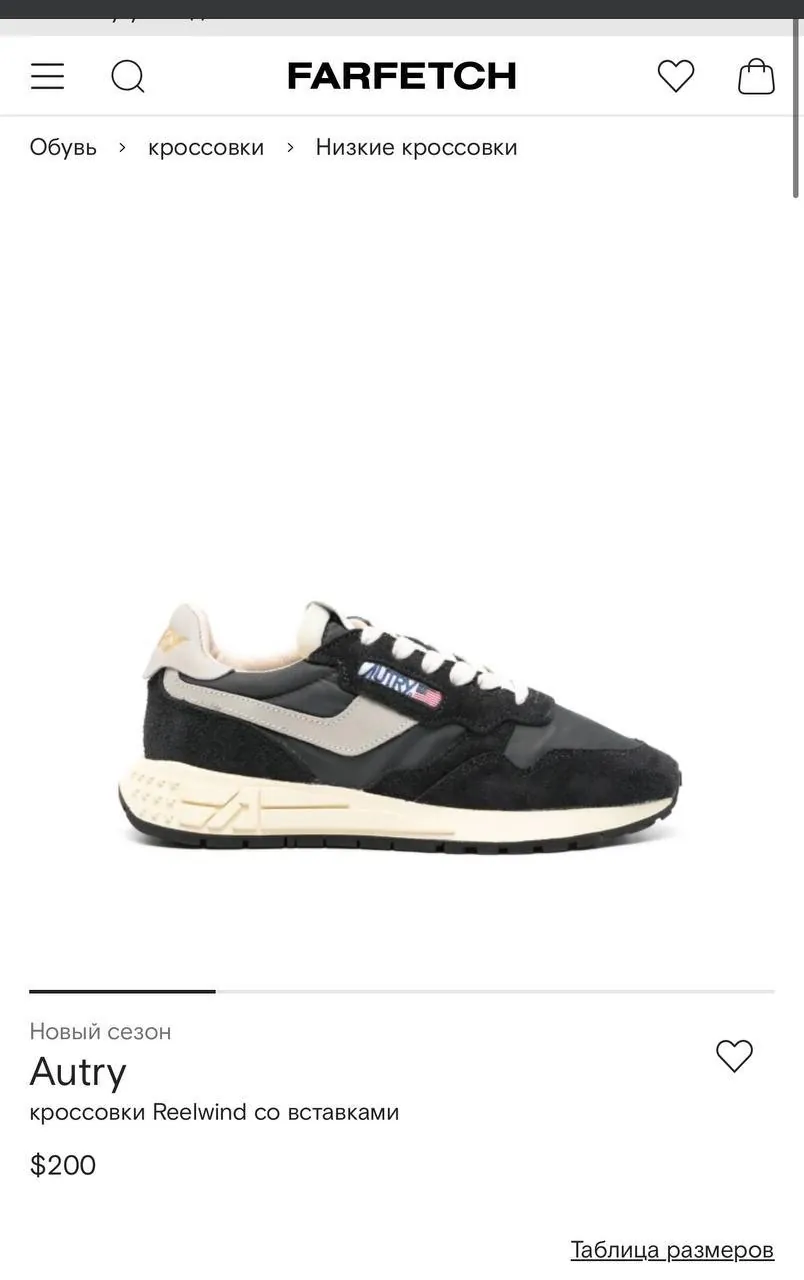Go to the кроссовки breadcrumb
The height and width of the screenshot is (1280, 804).
pos(206,147)
